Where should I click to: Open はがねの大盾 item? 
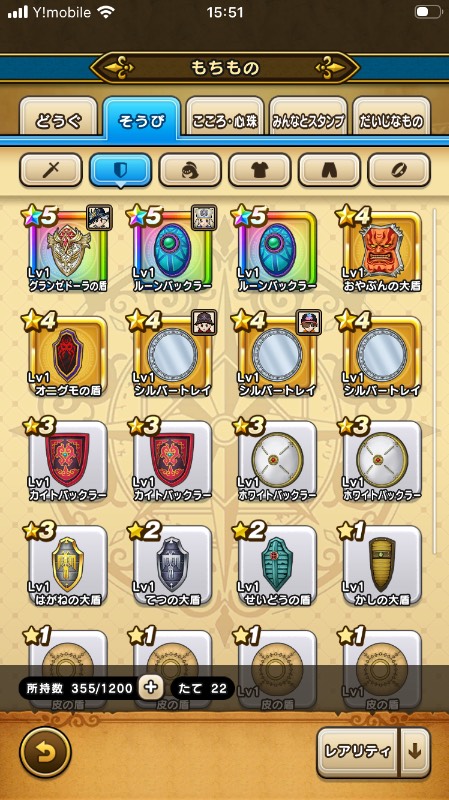point(68,564)
